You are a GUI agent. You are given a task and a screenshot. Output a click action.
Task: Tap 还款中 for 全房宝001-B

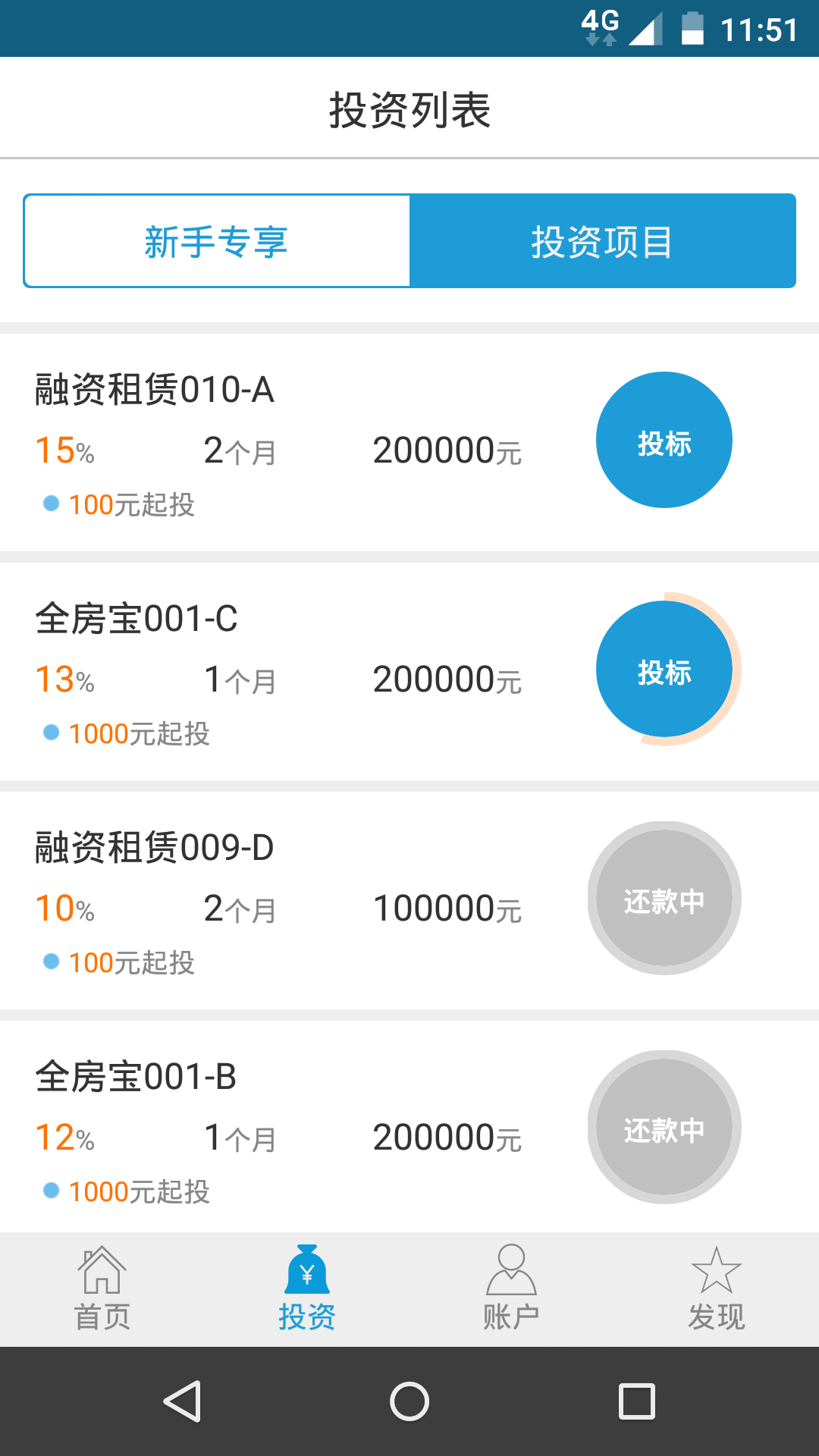click(664, 1128)
